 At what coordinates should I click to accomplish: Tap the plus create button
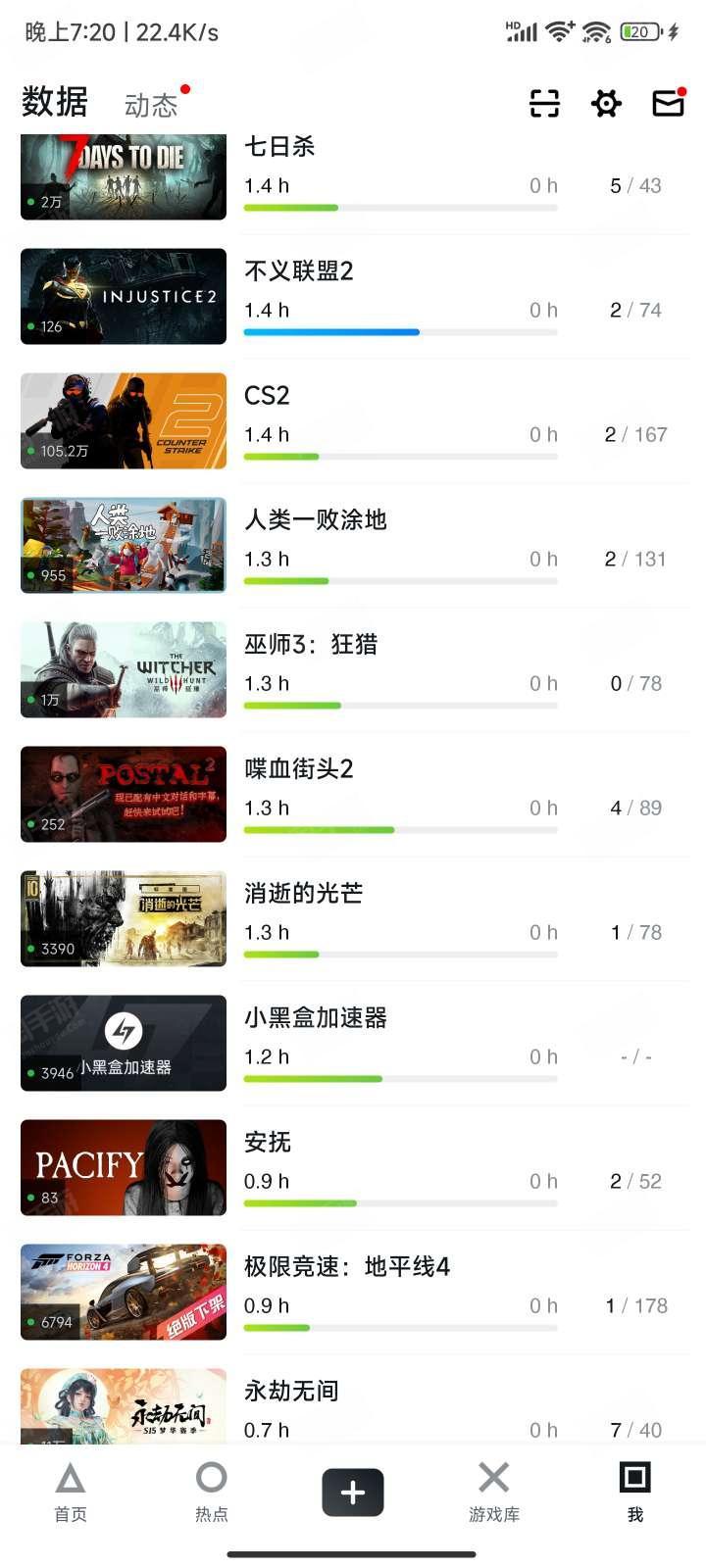pyautogui.click(x=353, y=1492)
